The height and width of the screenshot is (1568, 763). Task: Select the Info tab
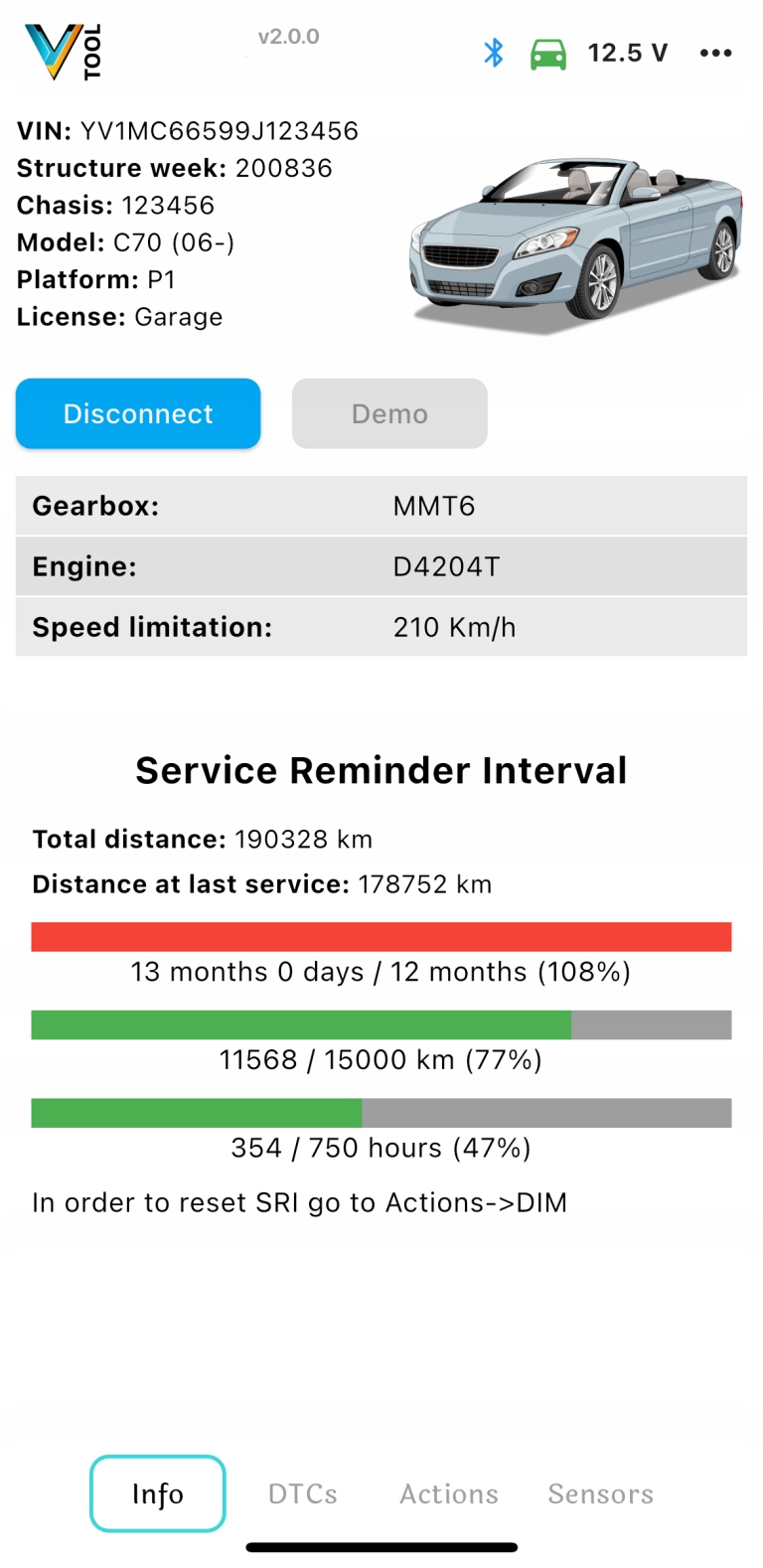pos(158,1493)
